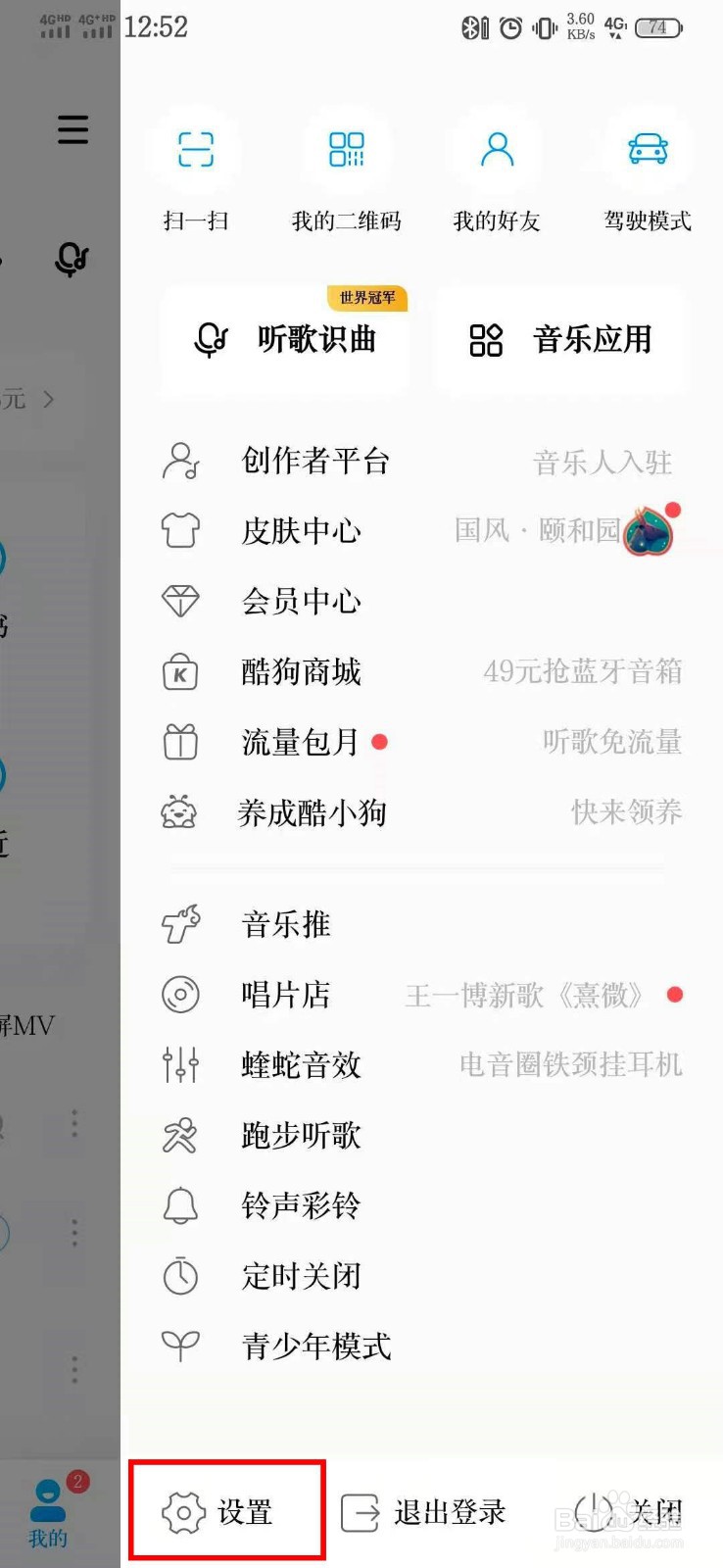Shop in 酷狗商城 mall
Screen dimensions: 723x1568
click(300, 672)
